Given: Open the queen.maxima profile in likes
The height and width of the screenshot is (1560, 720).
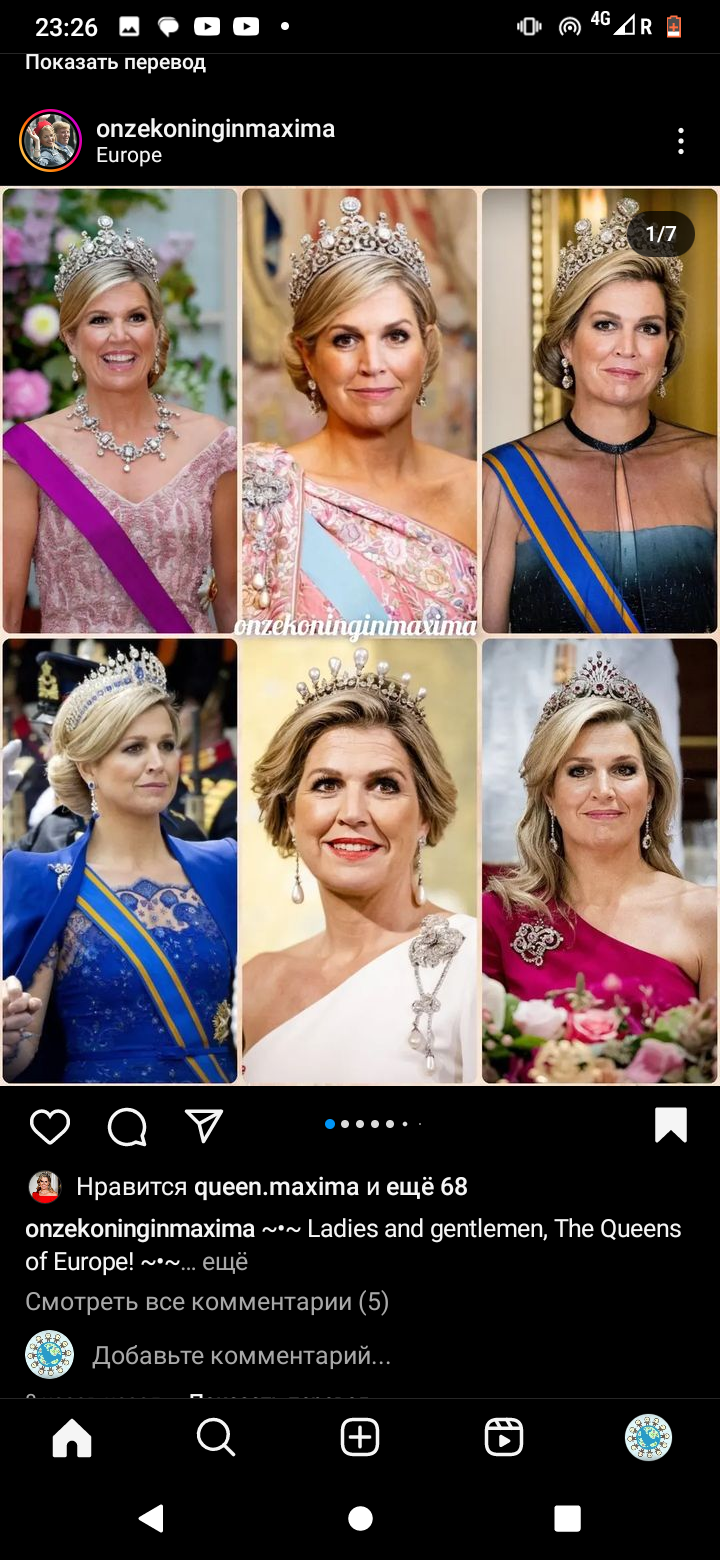Looking at the screenshot, I should [x=276, y=1187].
